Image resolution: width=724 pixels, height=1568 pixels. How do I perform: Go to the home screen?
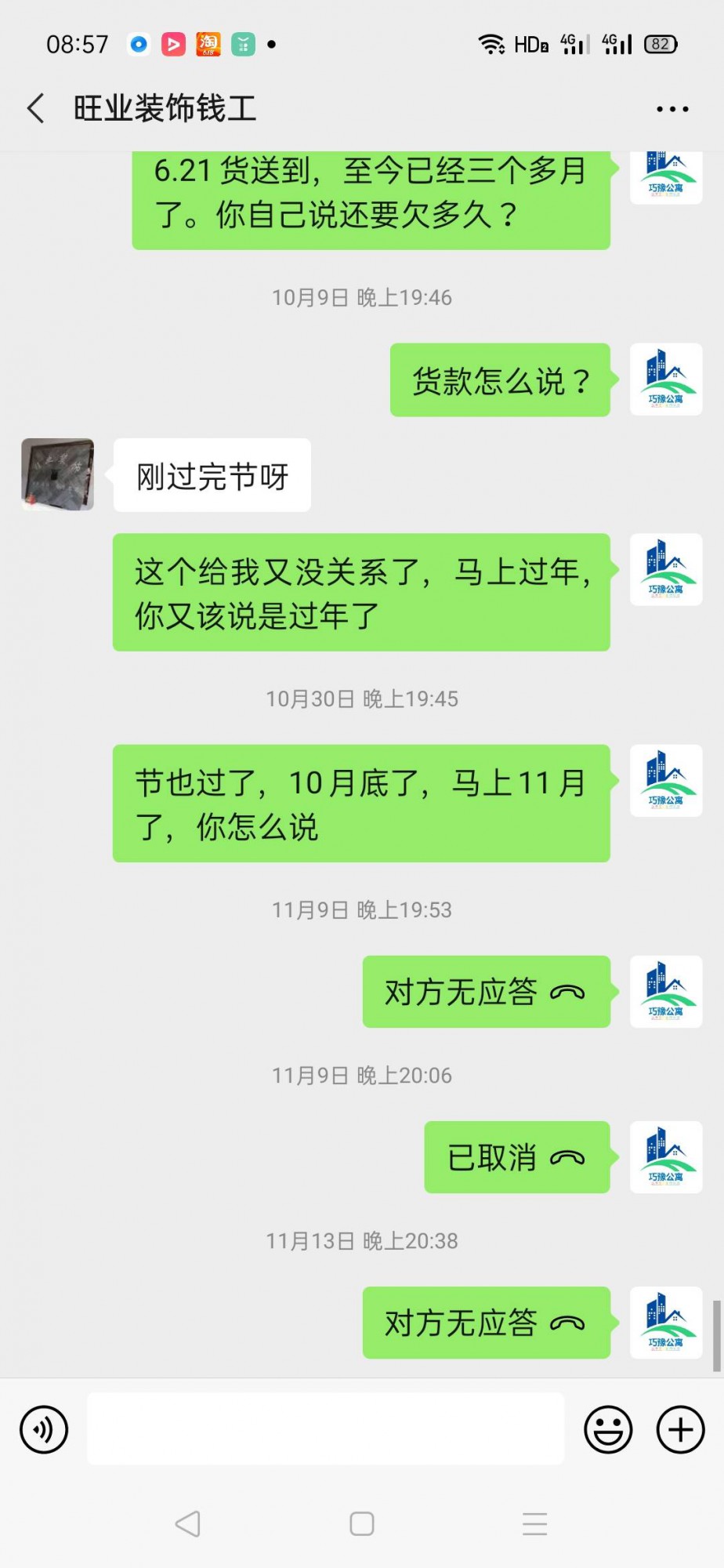[x=361, y=1523]
